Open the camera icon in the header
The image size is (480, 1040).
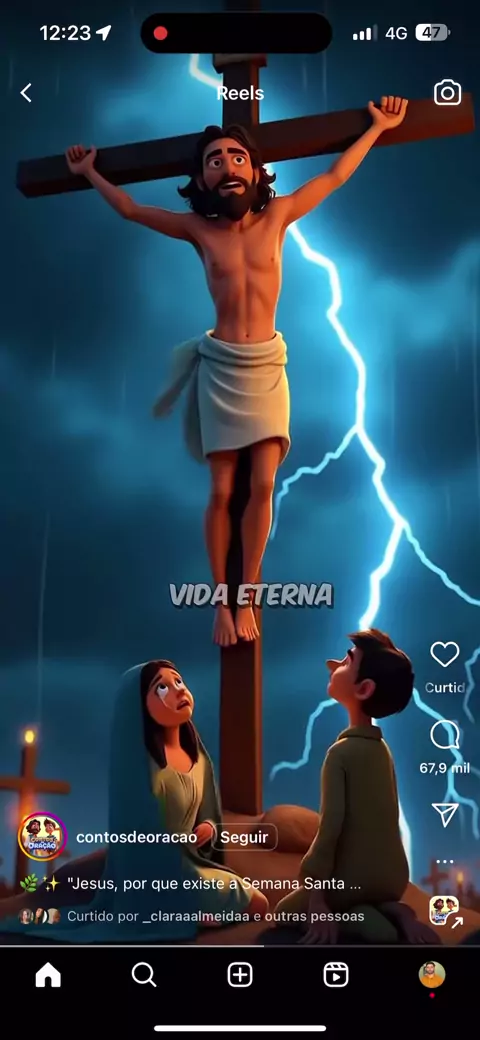point(448,93)
